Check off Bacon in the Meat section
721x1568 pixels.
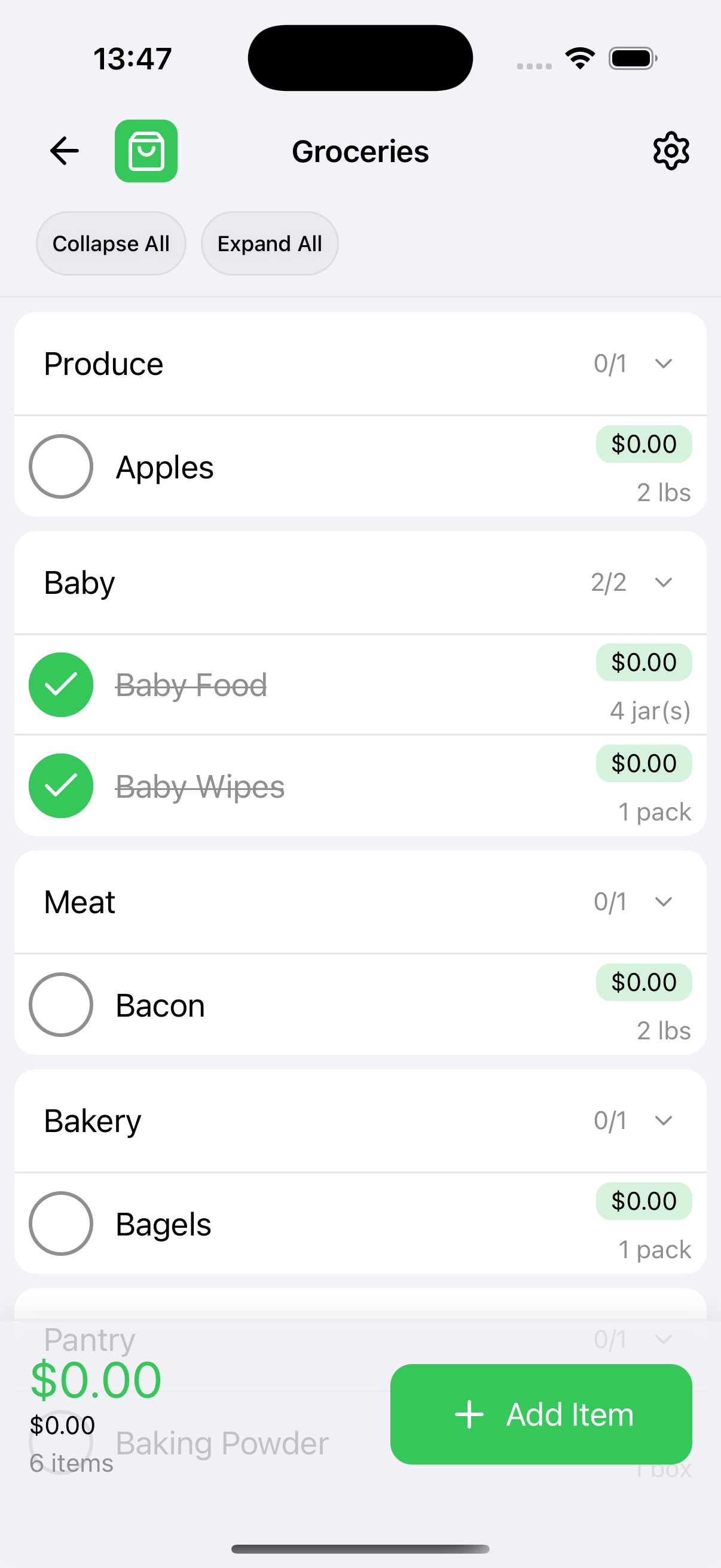[61, 1005]
